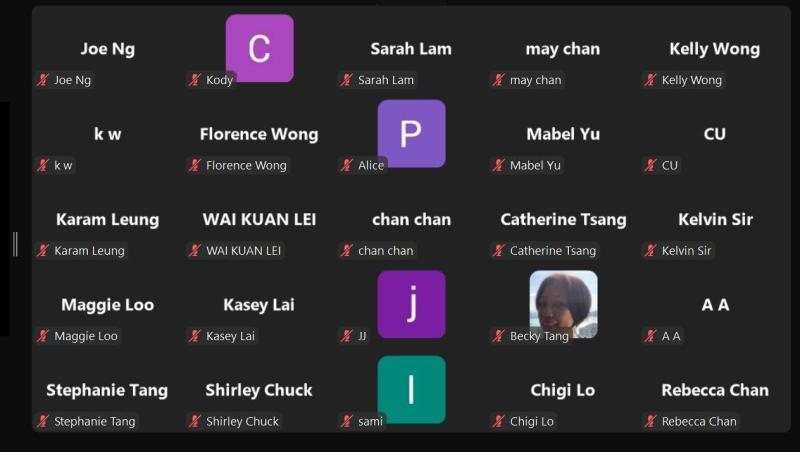Image resolution: width=800 pixels, height=452 pixels.
Task: Tap sami's tile with the green avatar
Action: [411, 389]
